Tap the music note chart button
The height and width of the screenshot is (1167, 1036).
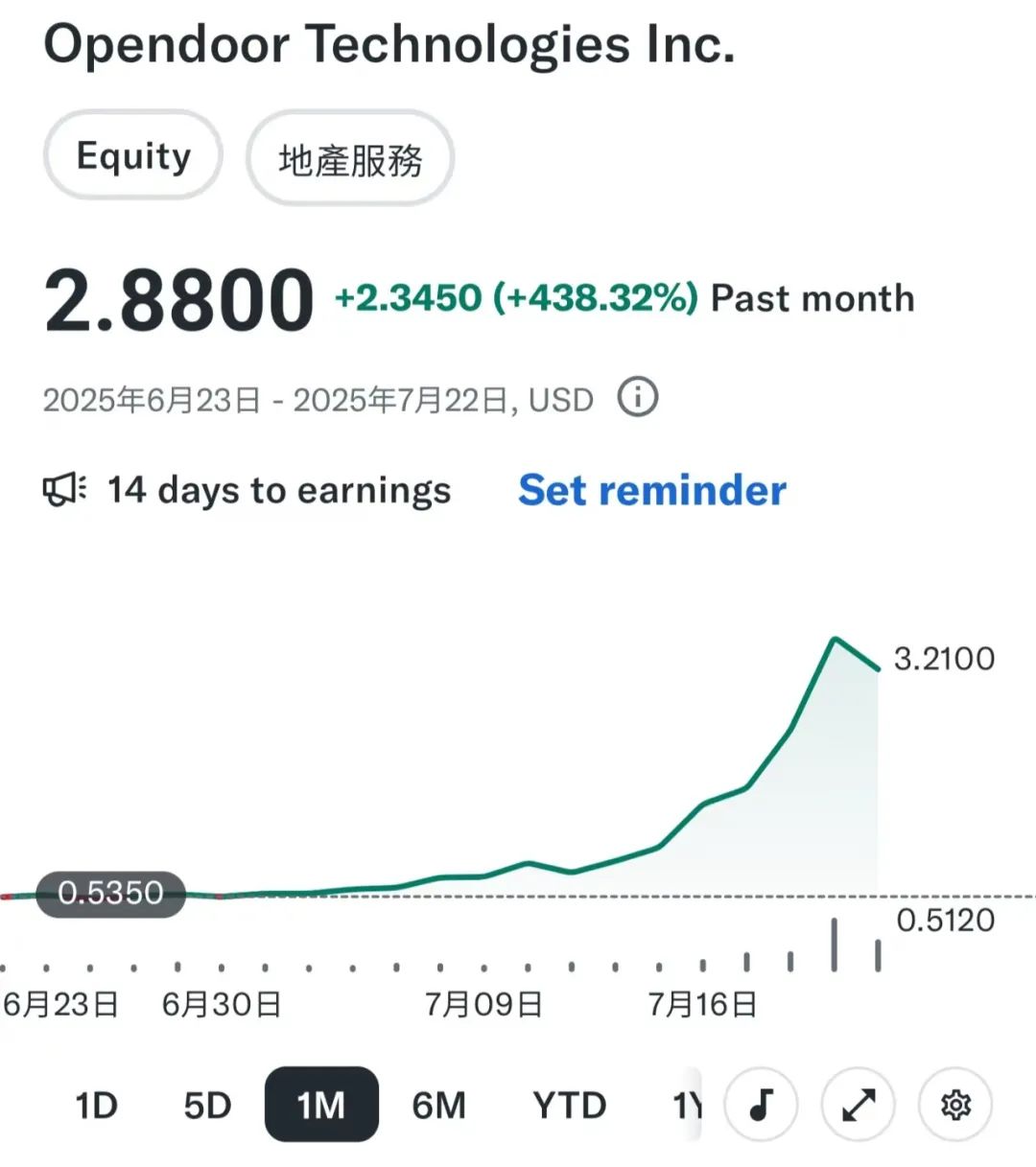coord(762,1106)
